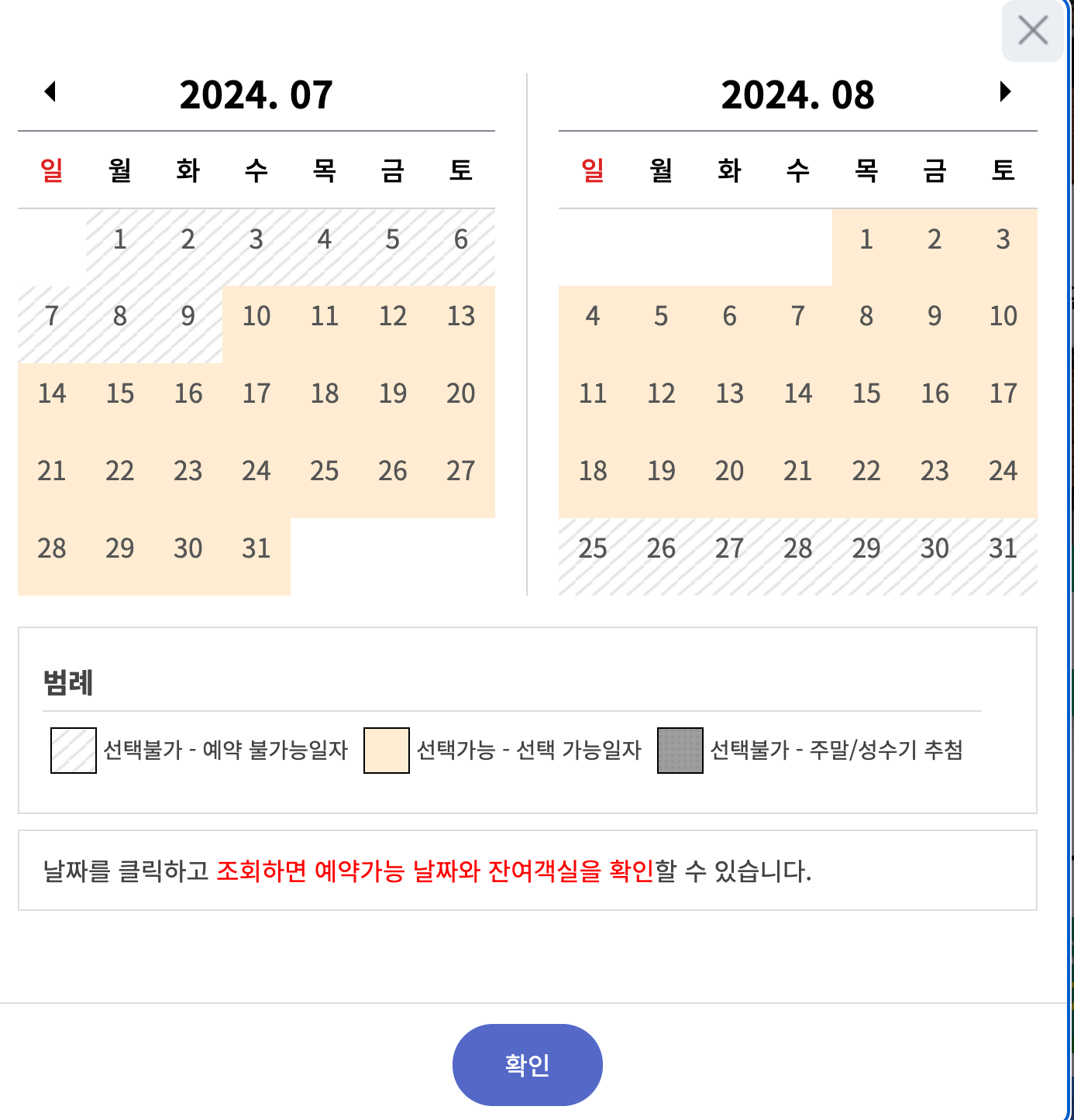Click the 2024. 07 month header

[256, 94]
